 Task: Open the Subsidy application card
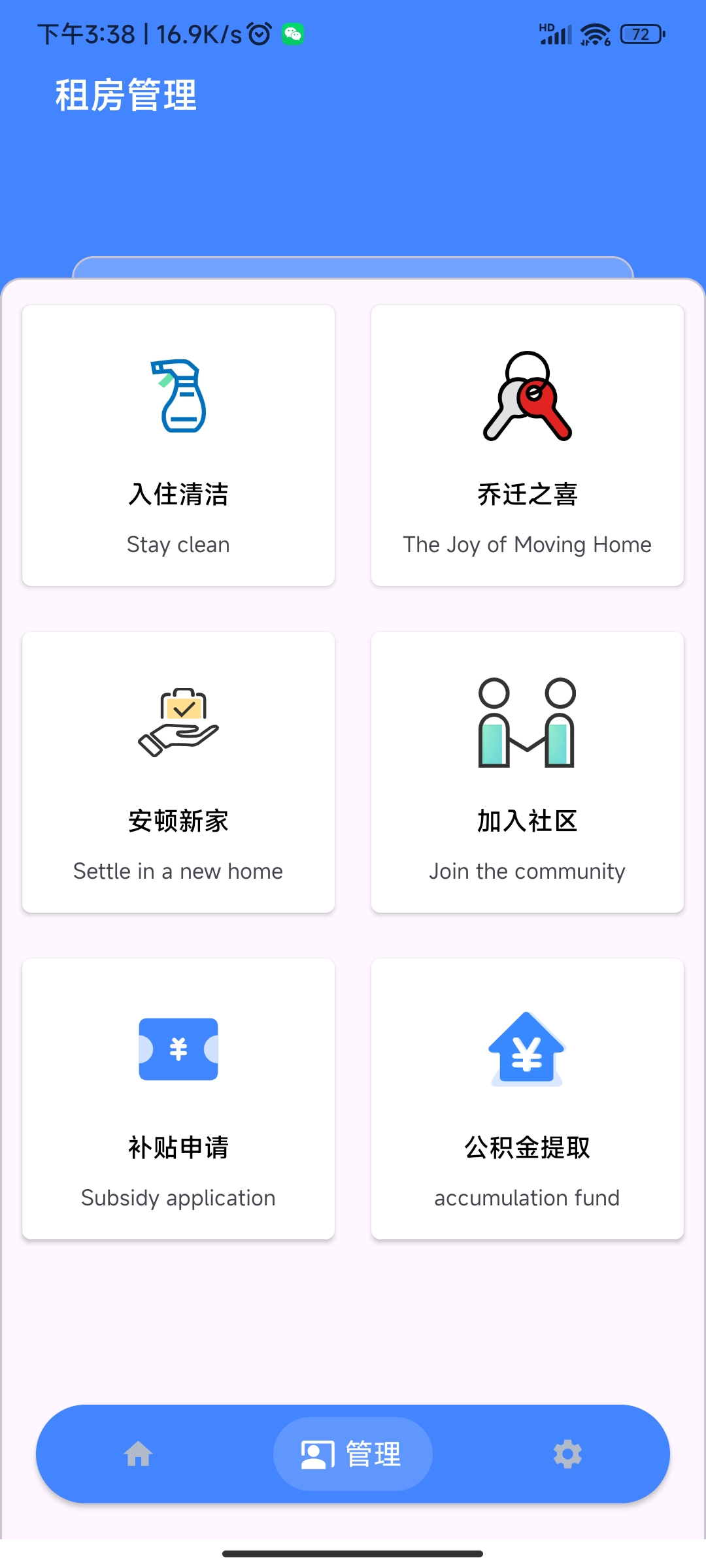(178, 1099)
